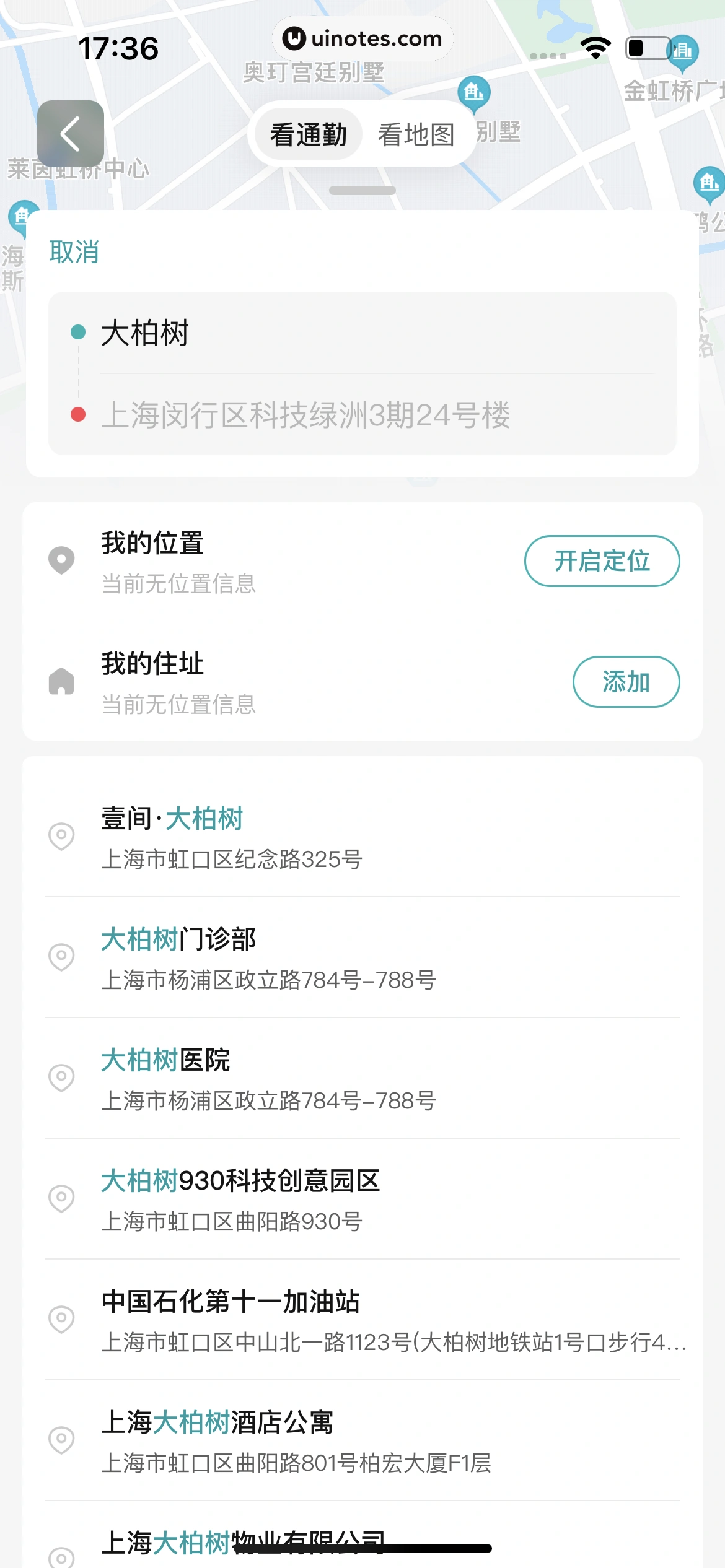Tap the pin icon beside 大柏树门诊部

(x=61, y=958)
